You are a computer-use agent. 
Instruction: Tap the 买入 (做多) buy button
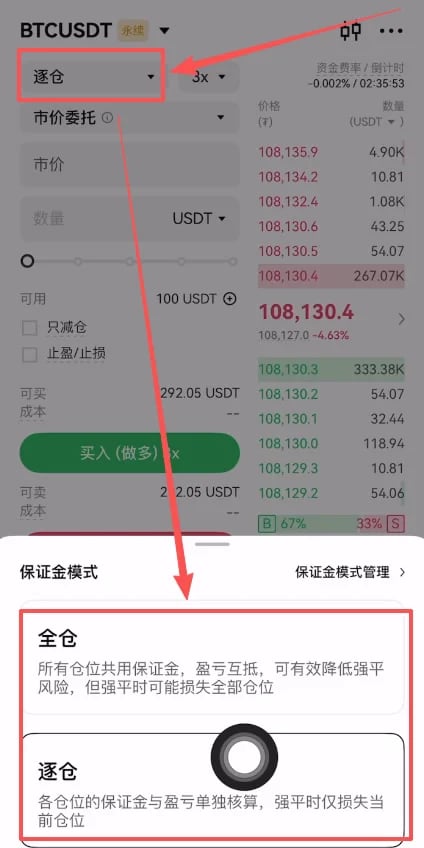point(129,453)
